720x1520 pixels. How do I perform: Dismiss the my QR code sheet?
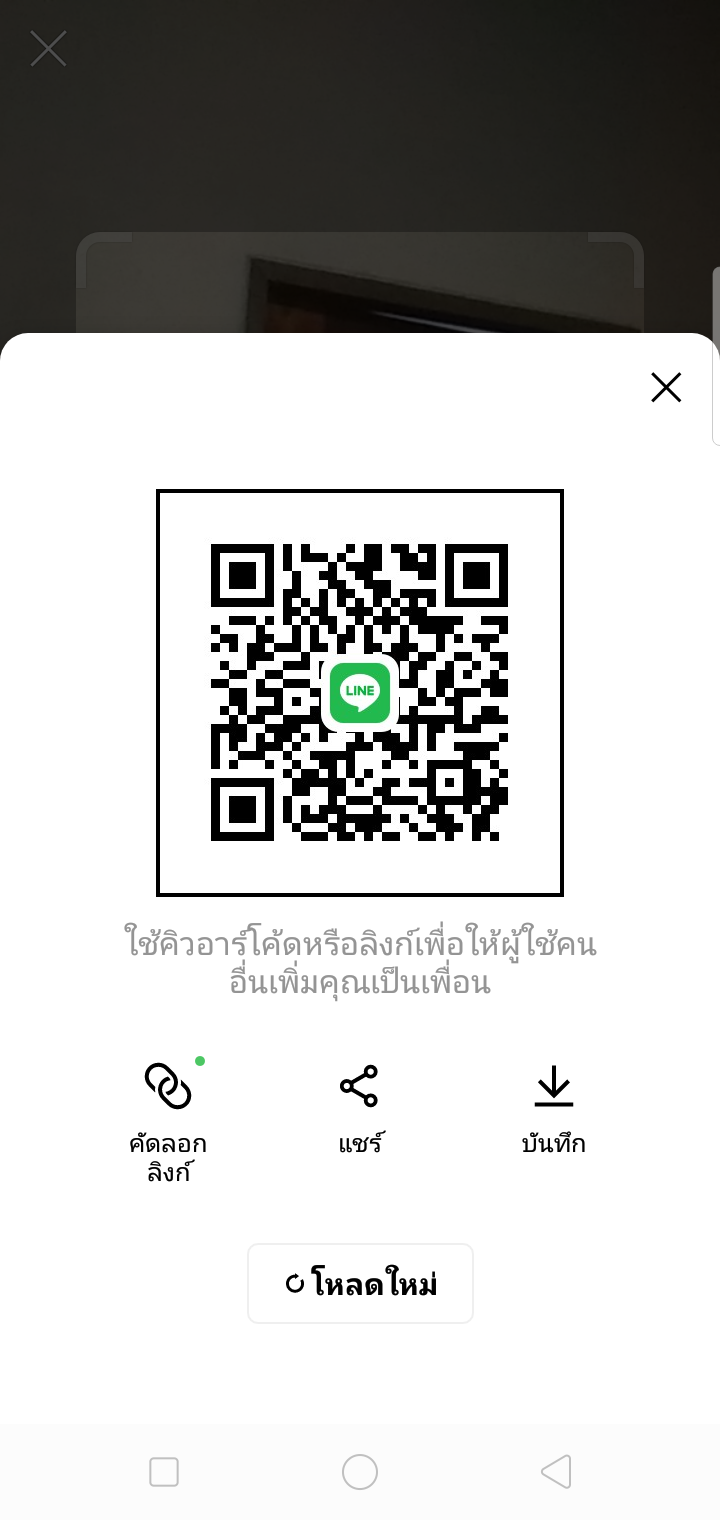point(665,387)
